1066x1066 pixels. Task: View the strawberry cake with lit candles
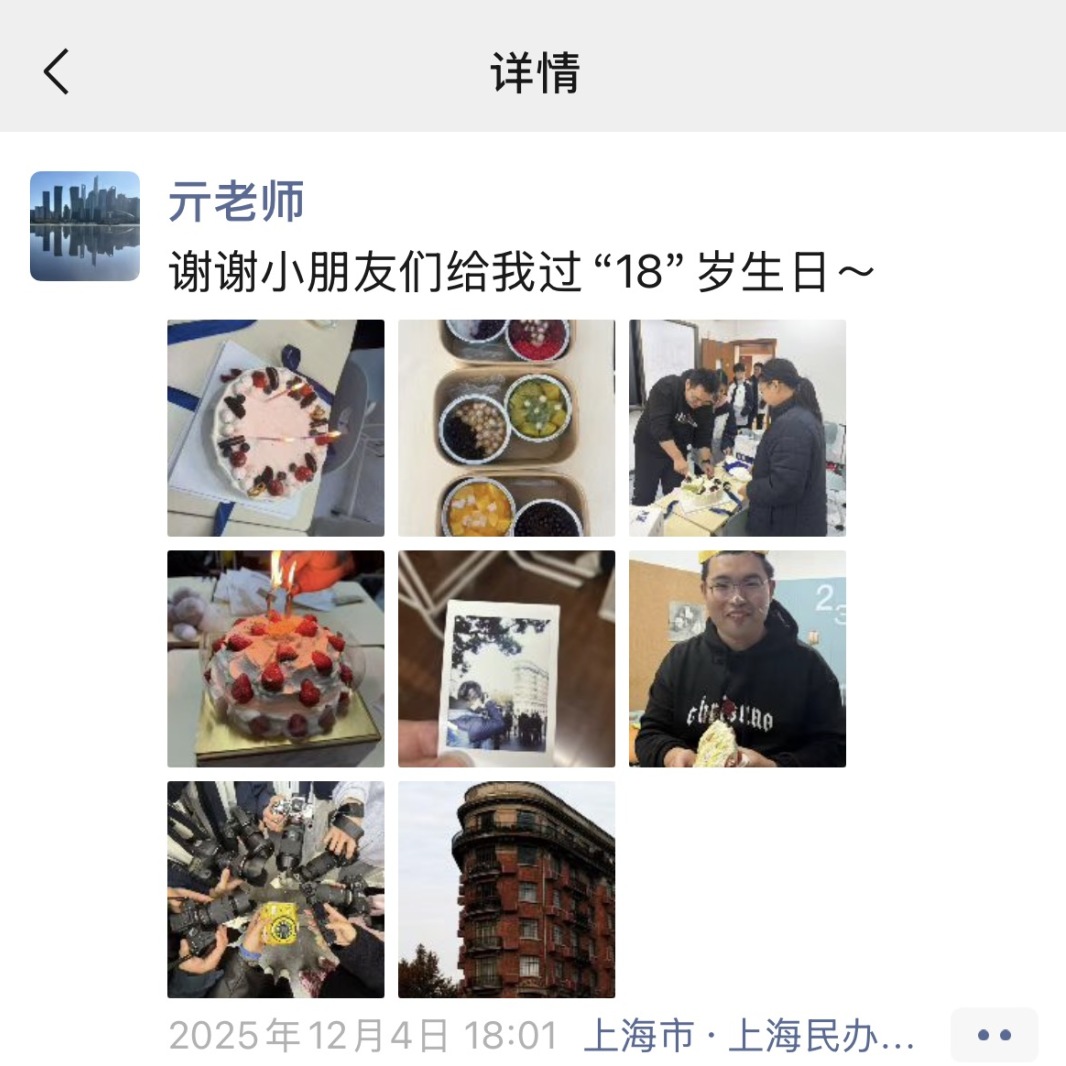275,659
